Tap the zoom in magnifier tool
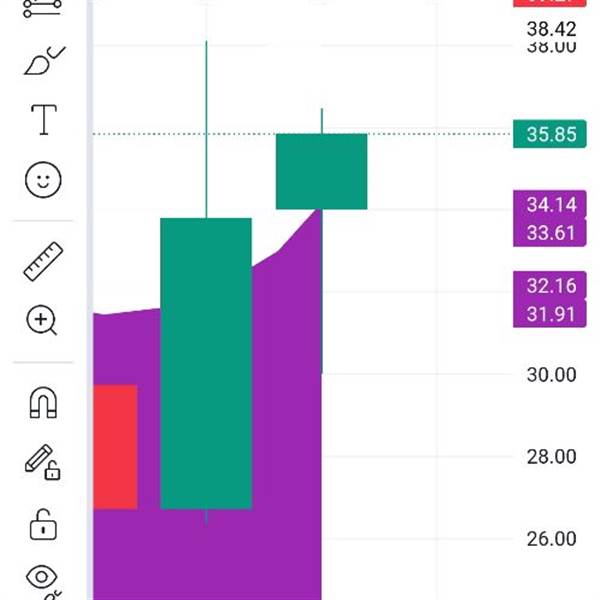The image size is (600, 600). click(42, 321)
